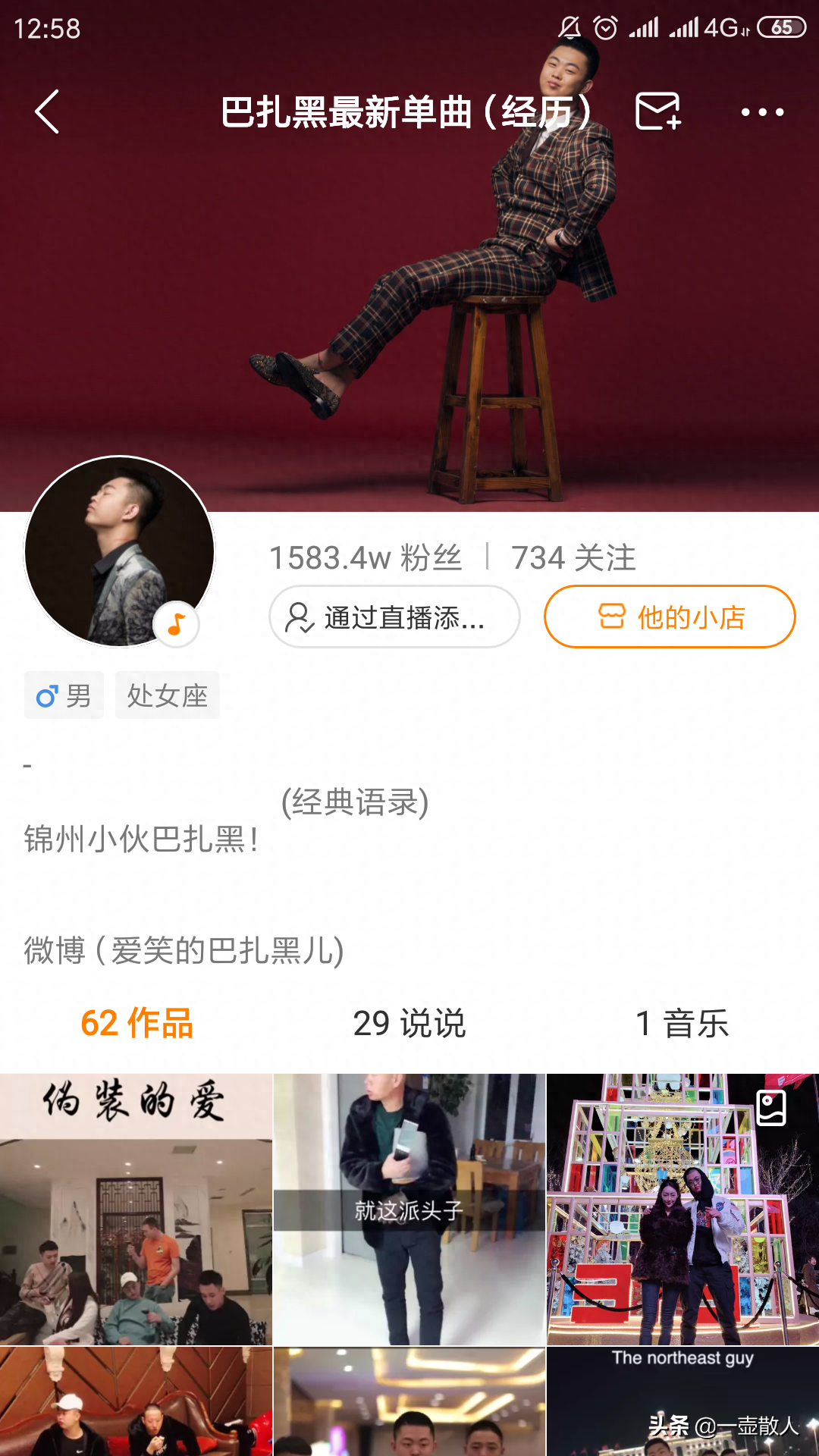View the 734 关注 following list
819x1456 pixels.
click(x=573, y=558)
